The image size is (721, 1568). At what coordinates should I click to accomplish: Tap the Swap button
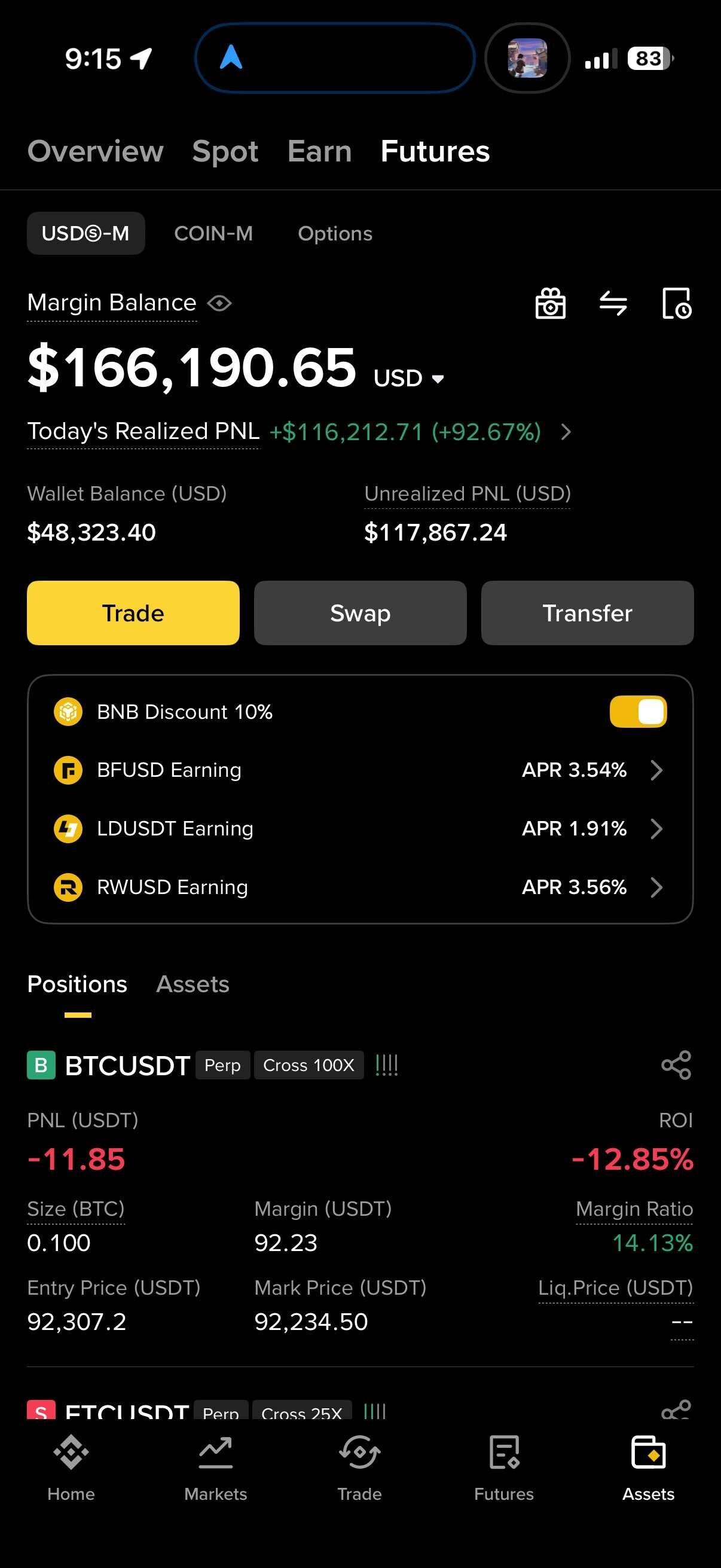[360, 613]
